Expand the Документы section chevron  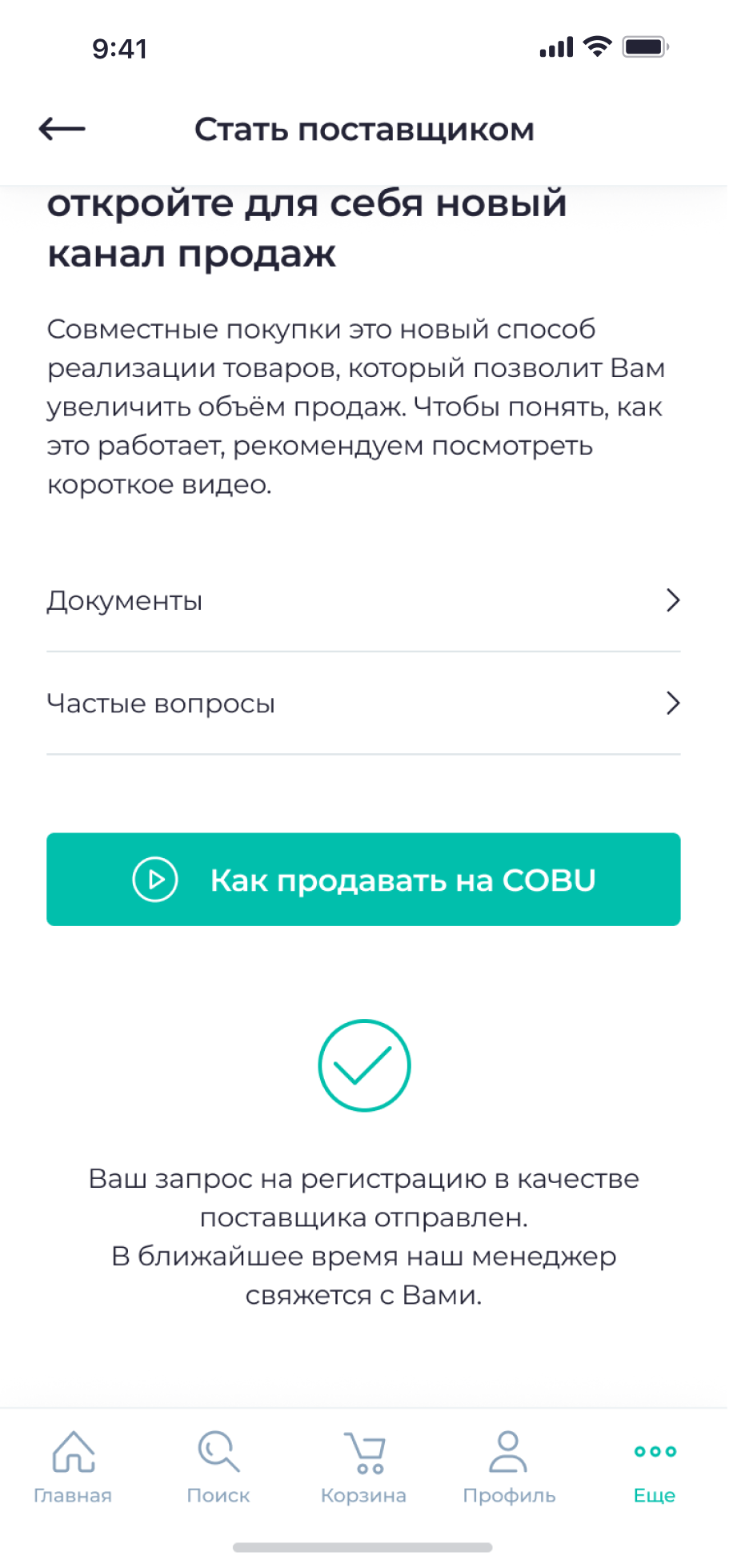click(673, 600)
